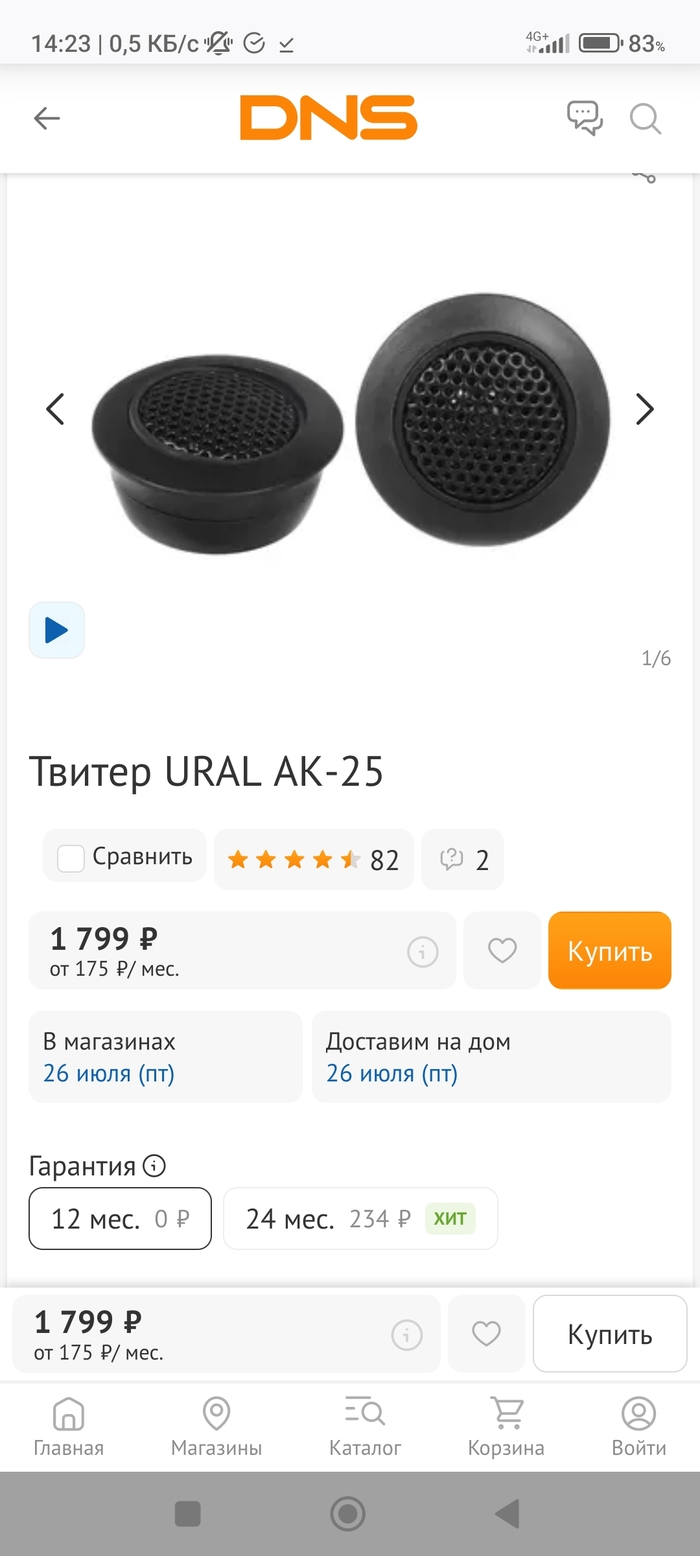Screen dimensions: 700x1556
Task: Go back using the header arrow
Action: point(47,119)
